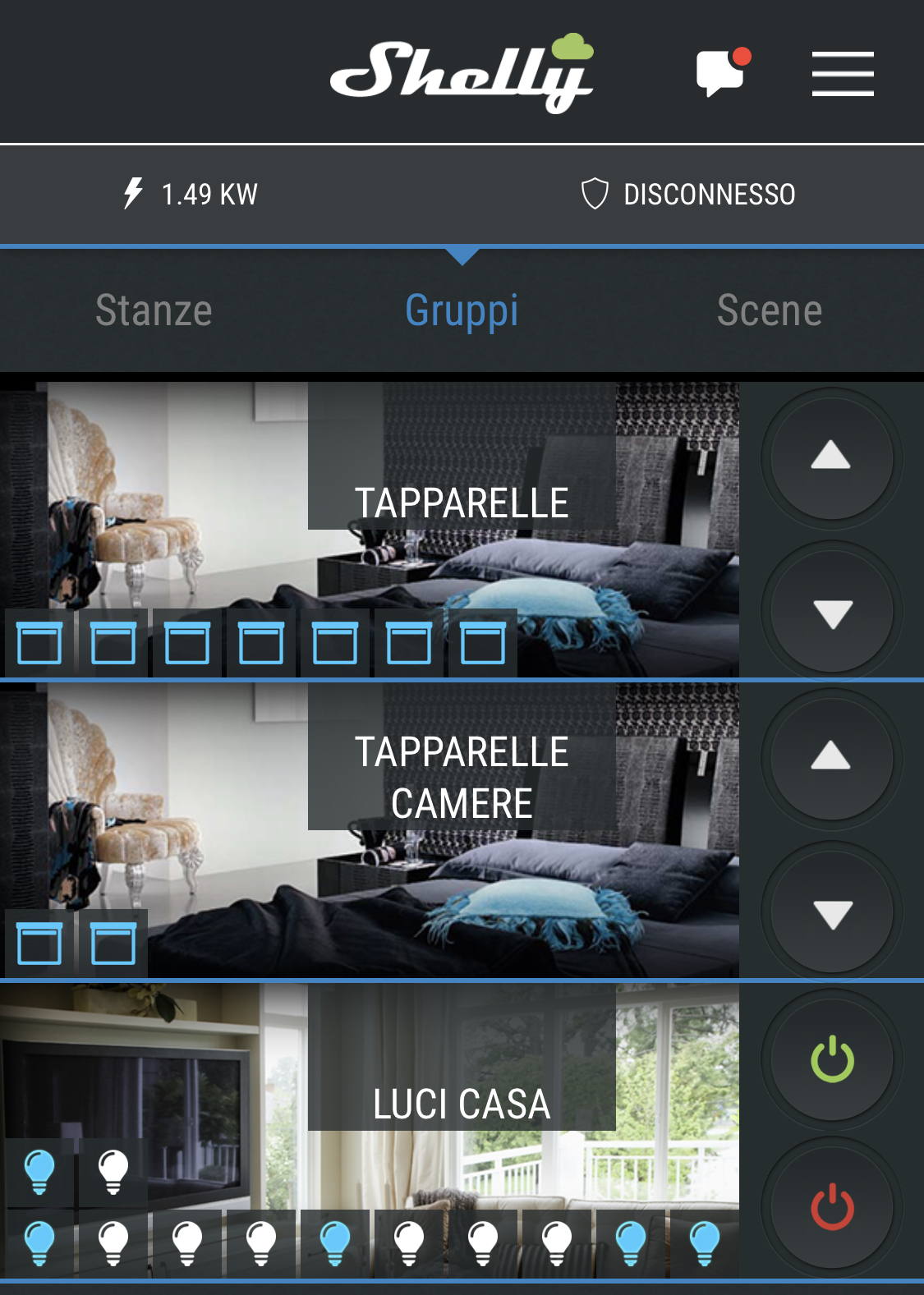Raise shutters in TAPPARELLE CAMERE group
The height and width of the screenshot is (1295, 924).
click(830, 755)
